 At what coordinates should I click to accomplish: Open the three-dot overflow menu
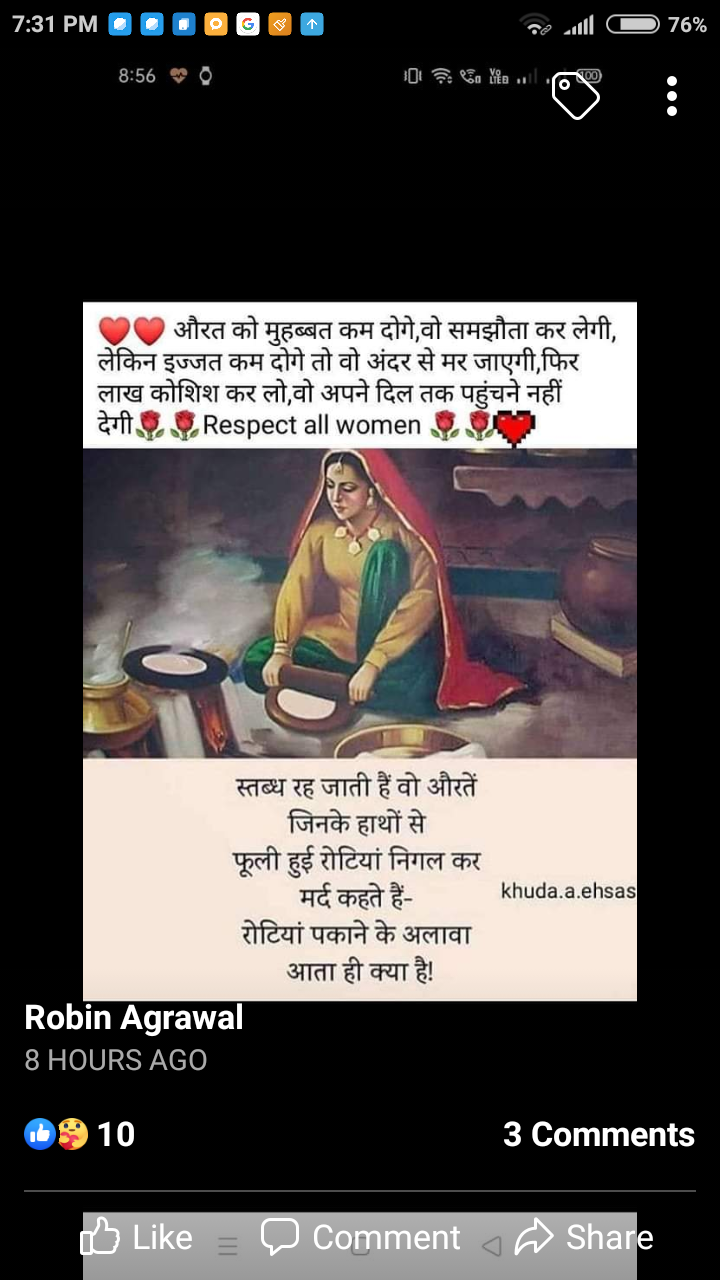672,96
